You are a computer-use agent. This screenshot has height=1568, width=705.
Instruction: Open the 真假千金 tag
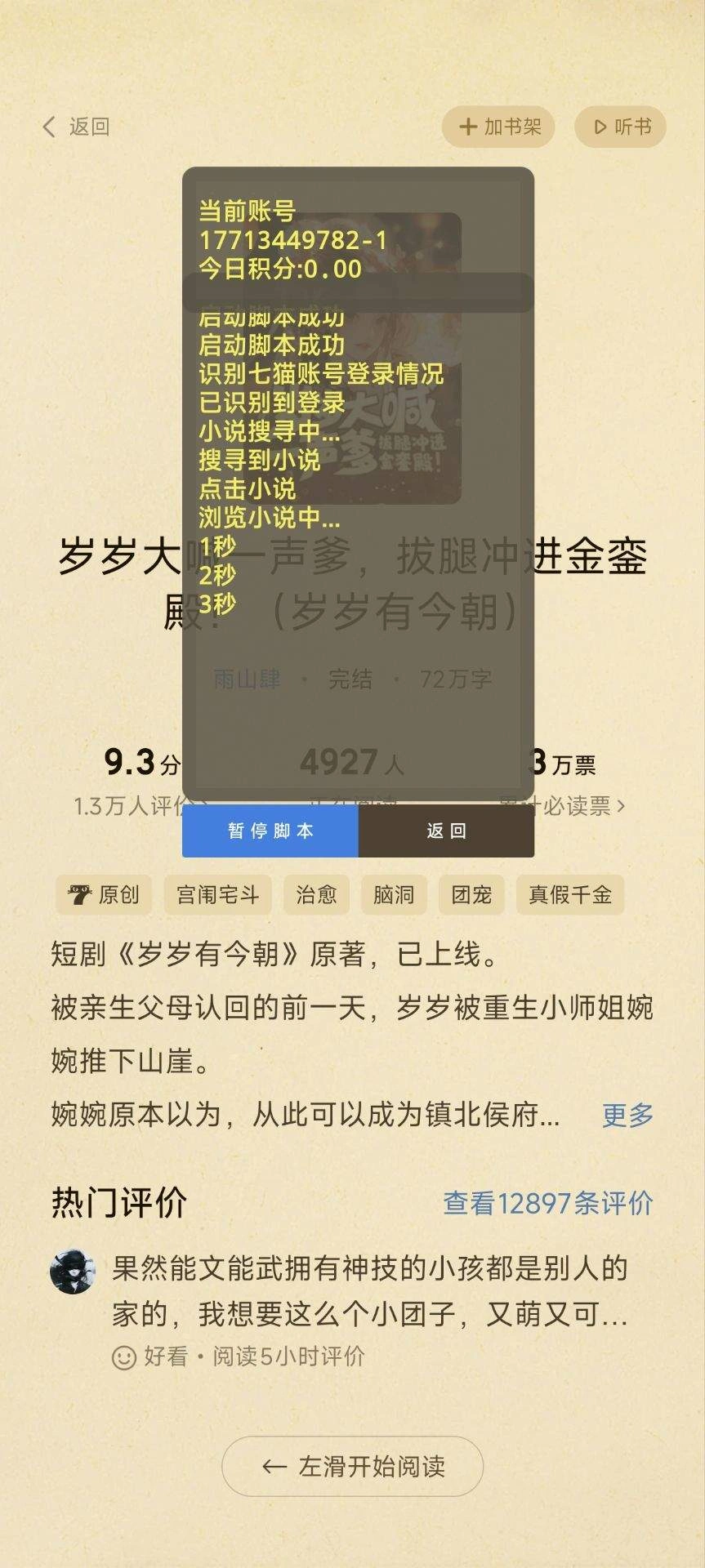tap(569, 894)
